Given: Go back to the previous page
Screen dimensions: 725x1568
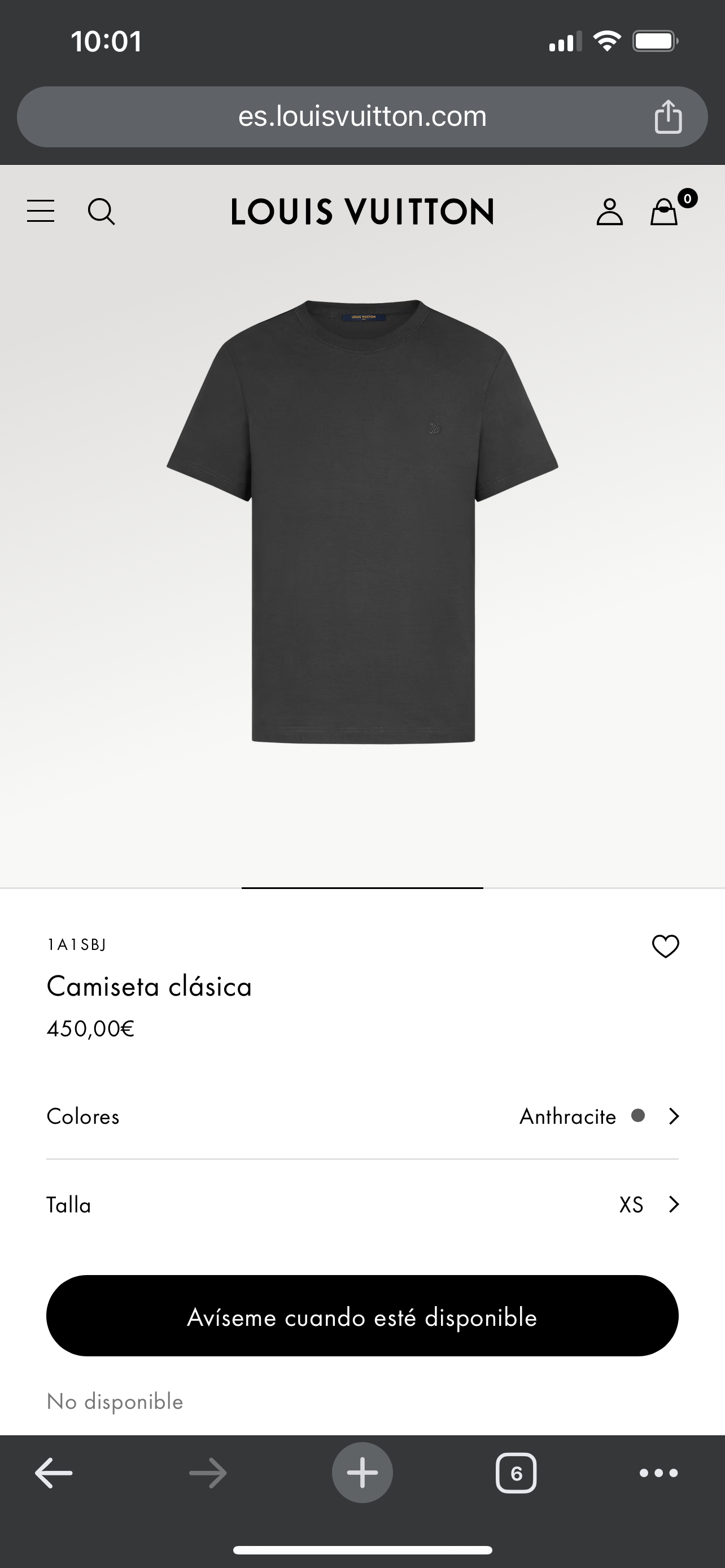Looking at the screenshot, I should click(x=54, y=1473).
